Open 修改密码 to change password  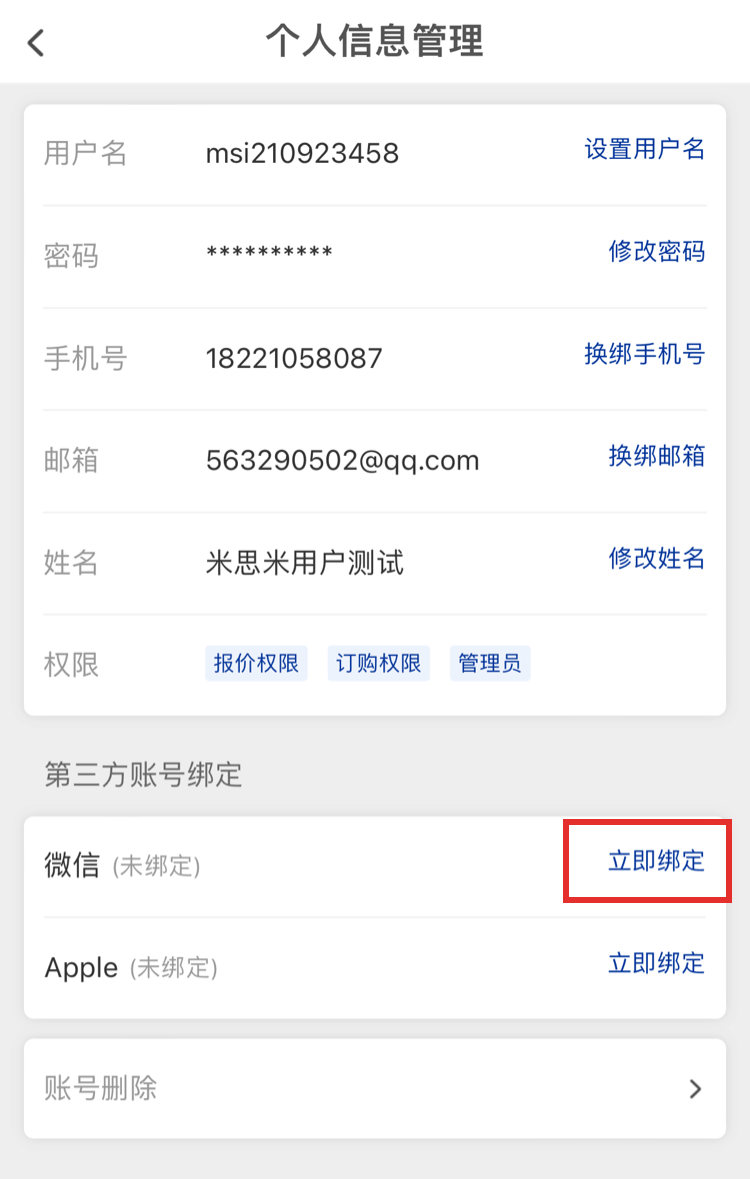pyautogui.click(x=656, y=252)
